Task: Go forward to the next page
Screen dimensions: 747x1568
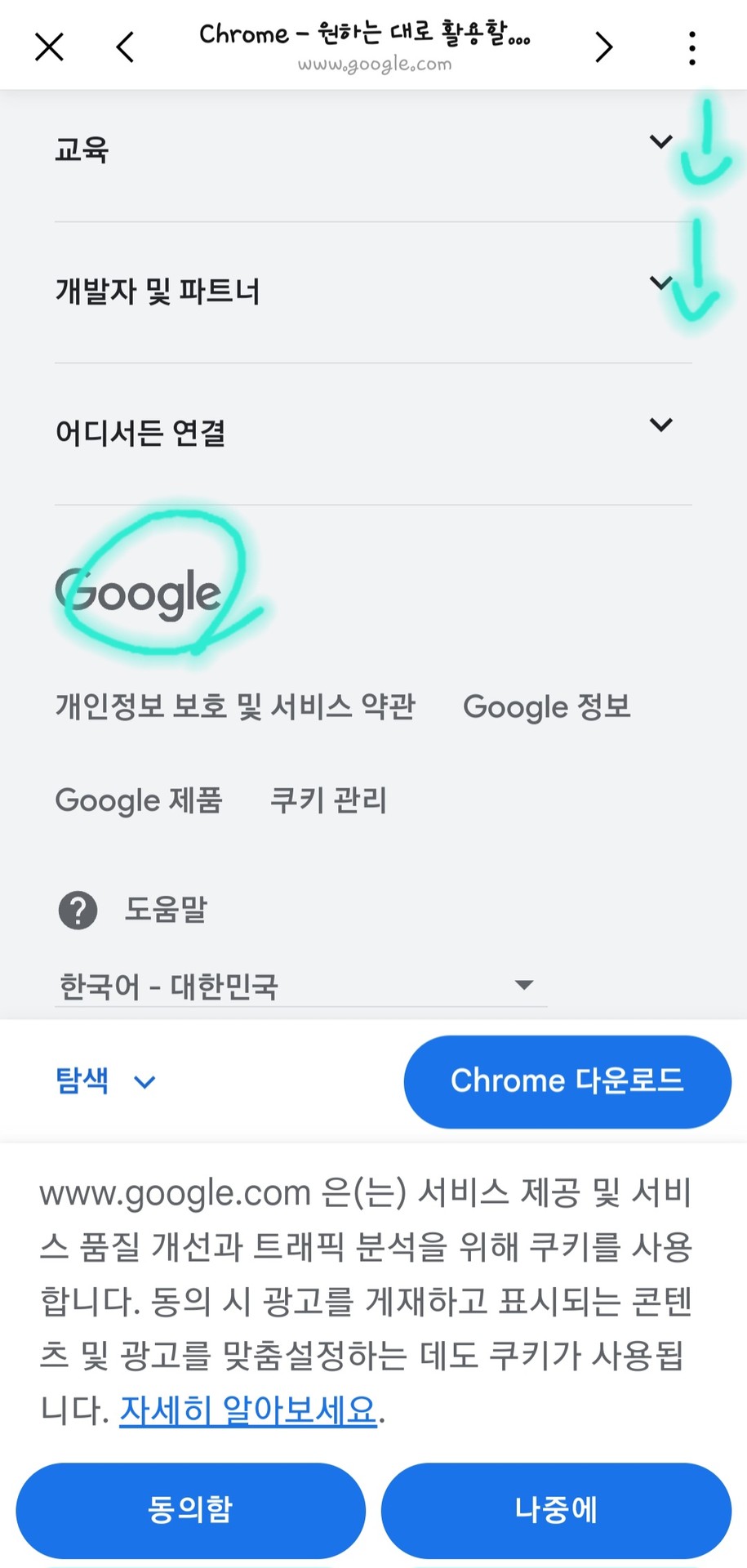Action: tap(604, 47)
